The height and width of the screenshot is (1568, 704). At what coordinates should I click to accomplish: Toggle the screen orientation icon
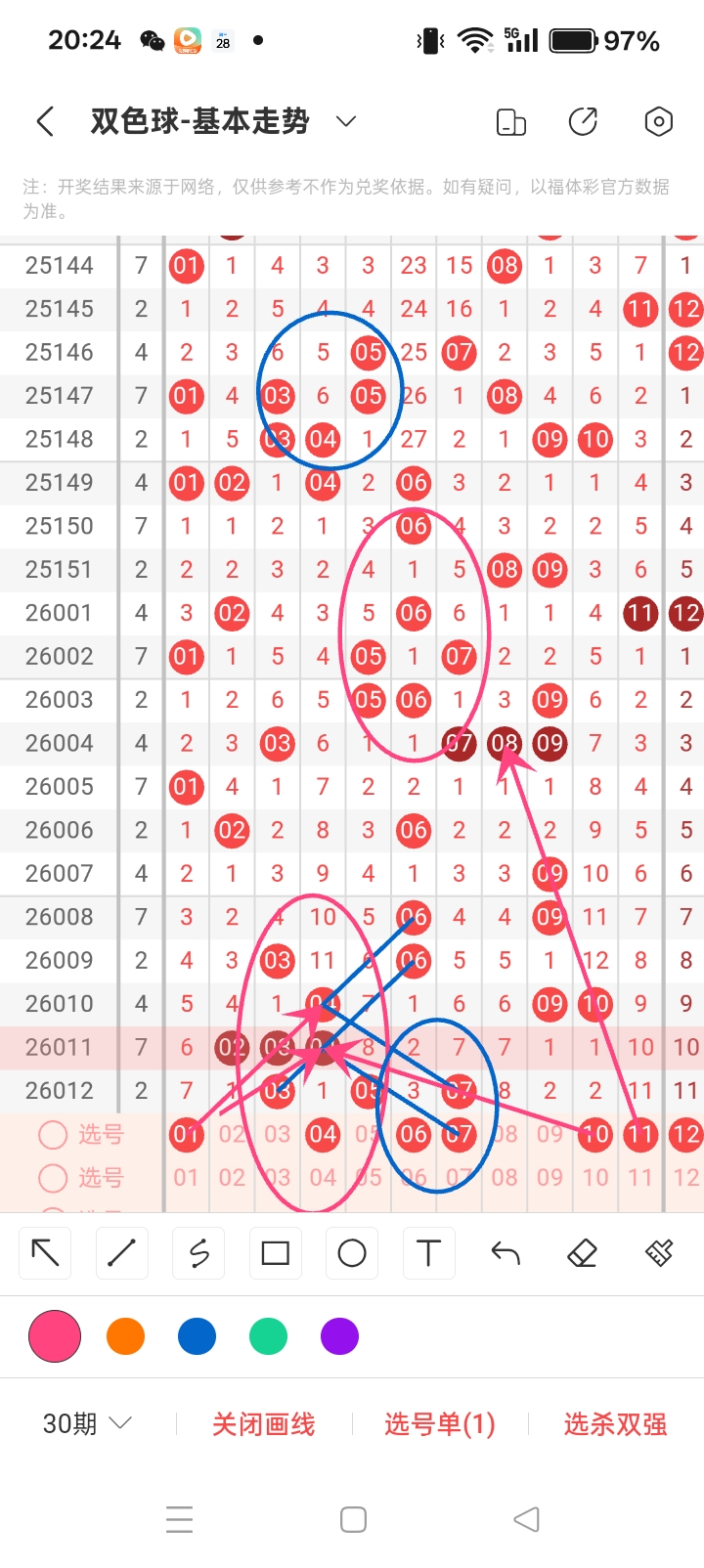pos(510,121)
